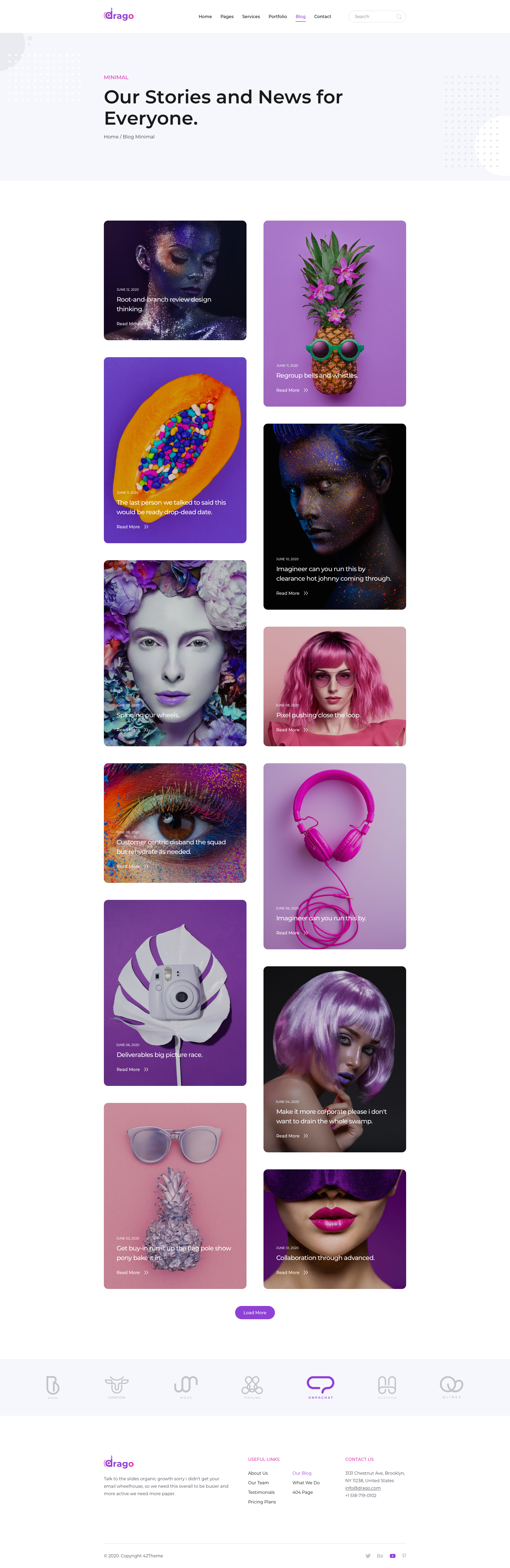The image size is (510, 1568).
Task: Open Pricing Plans footer link
Action: [262, 1502]
